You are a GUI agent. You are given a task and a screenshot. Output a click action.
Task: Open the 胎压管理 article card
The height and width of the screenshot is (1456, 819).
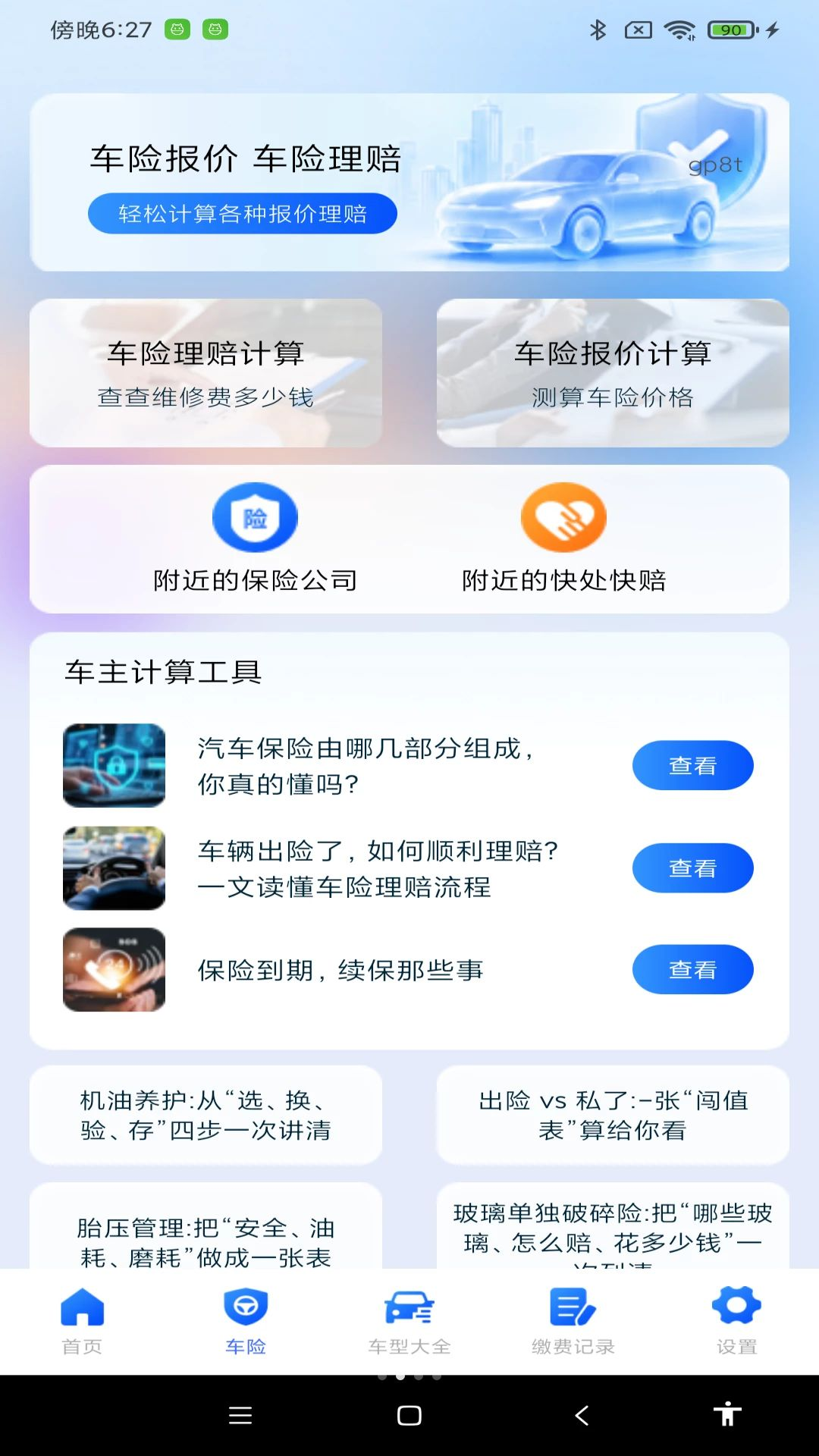coord(206,1225)
